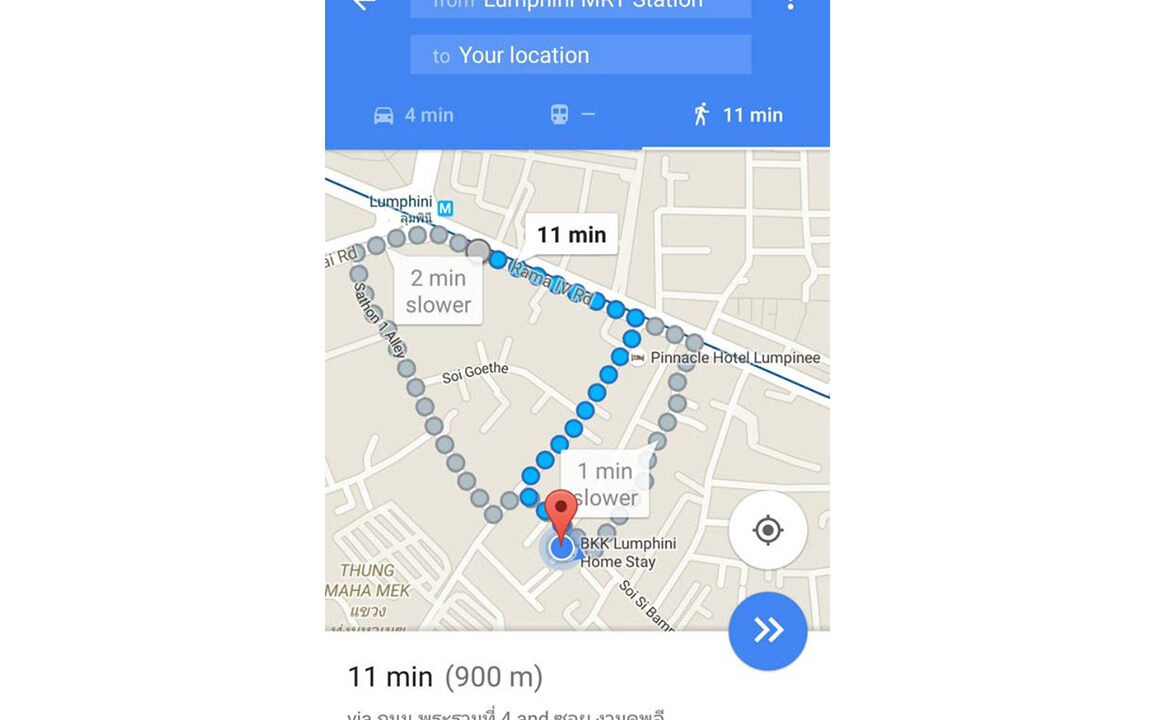Start navigation with the blue arrow button
1152x720 pixels.
[x=767, y=630]
